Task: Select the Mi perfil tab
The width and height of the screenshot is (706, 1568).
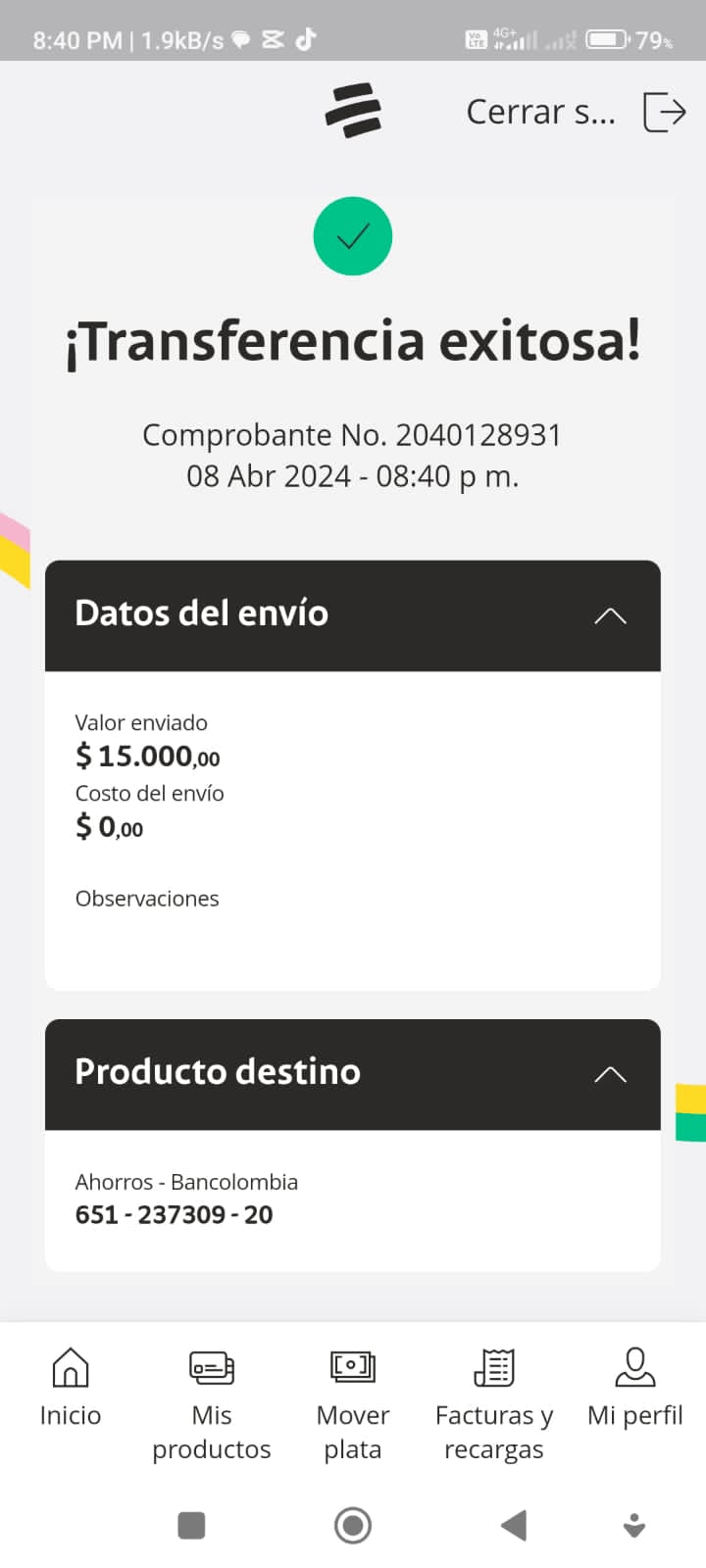Action: pos(634,1388)
